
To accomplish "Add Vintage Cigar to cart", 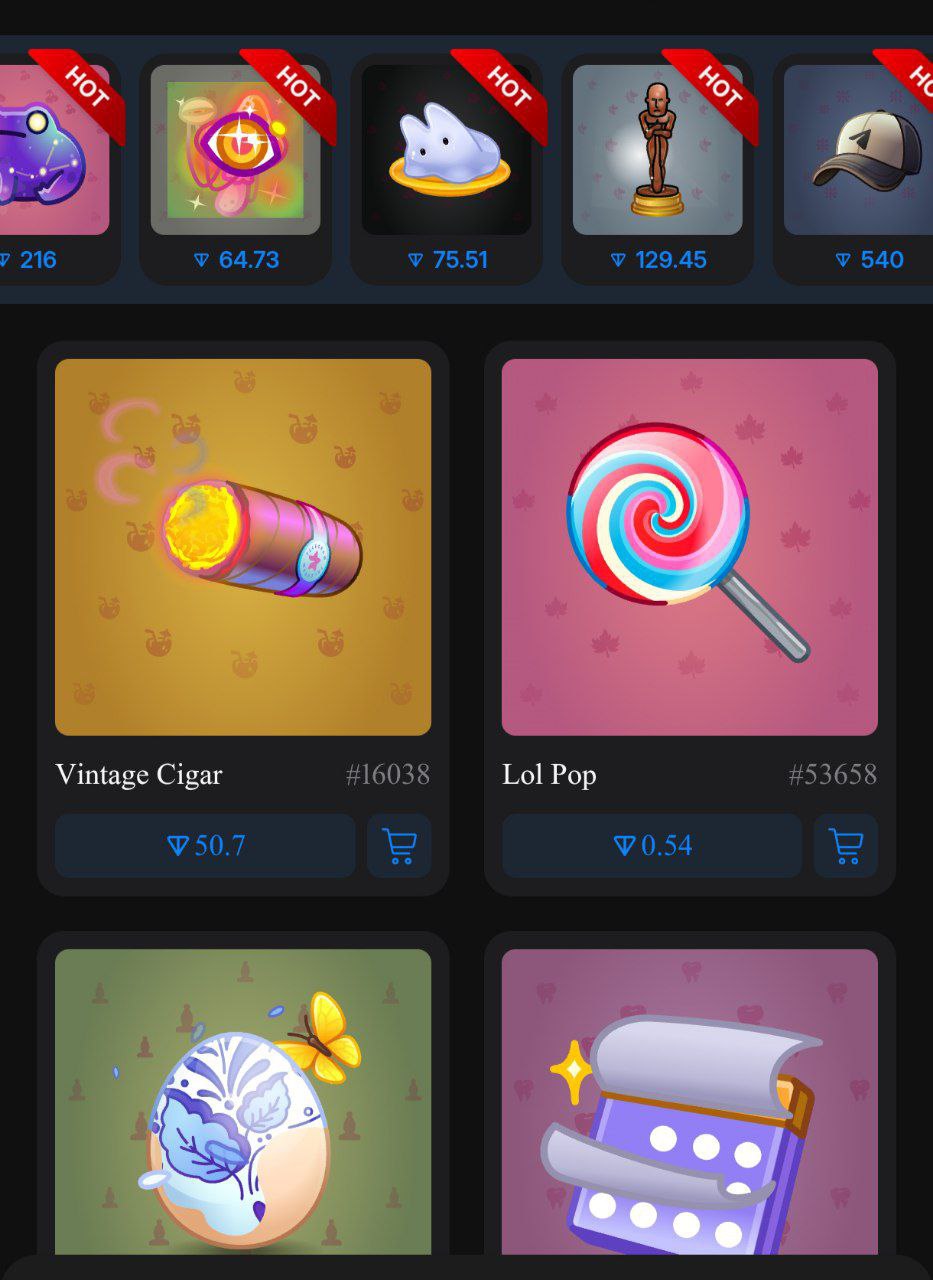I will (x=399, y=846).
